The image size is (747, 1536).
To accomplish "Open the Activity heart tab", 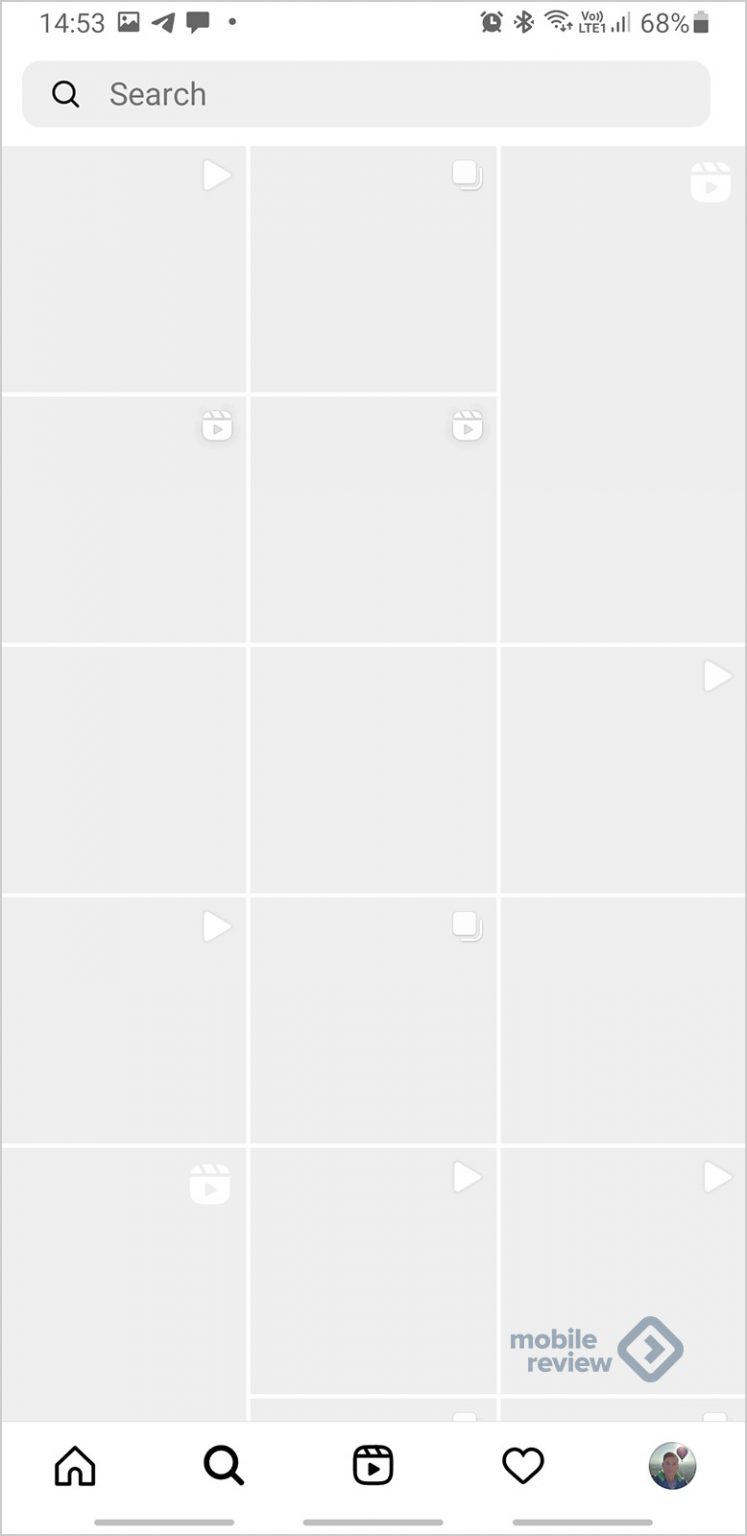I will click(522, 1466).
